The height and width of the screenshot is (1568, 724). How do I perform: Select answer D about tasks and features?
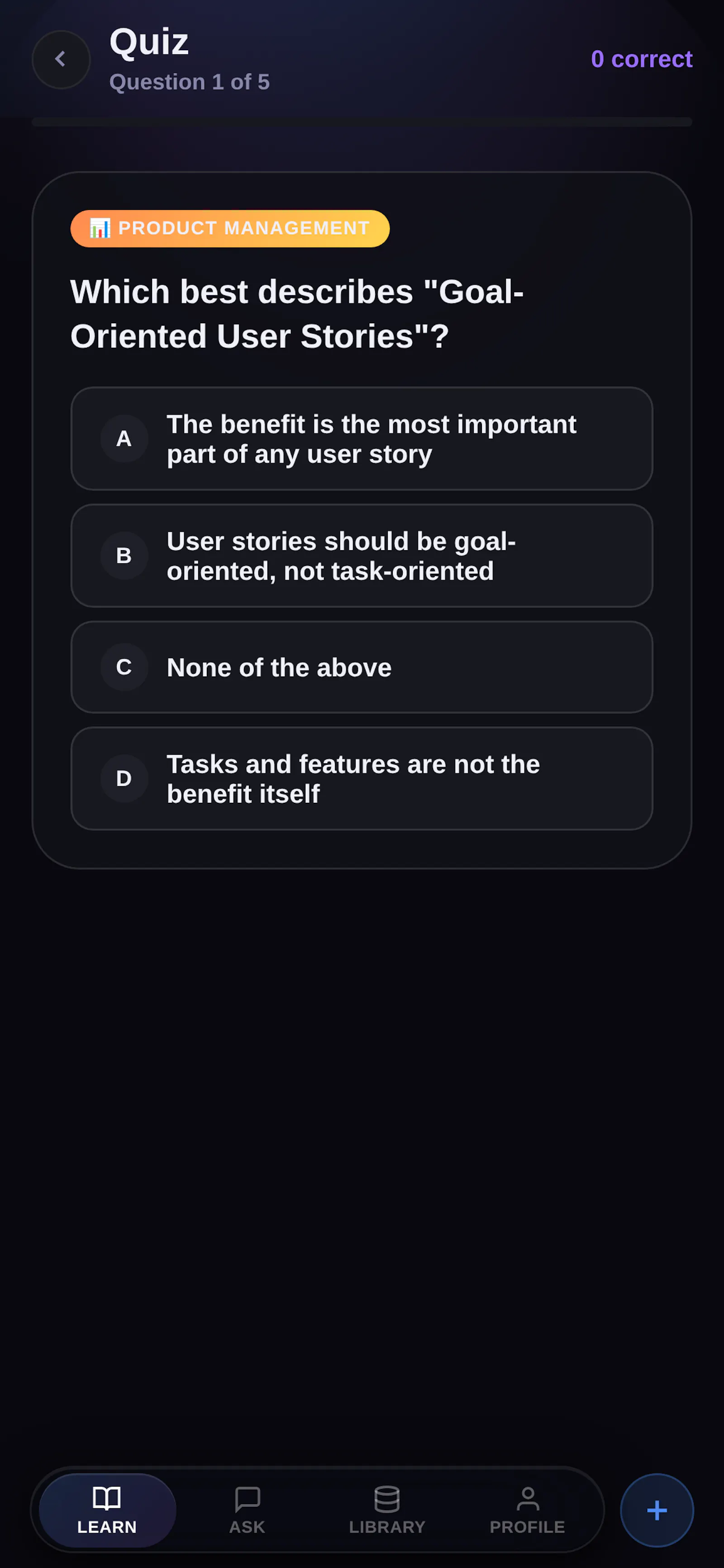point(362,778)
